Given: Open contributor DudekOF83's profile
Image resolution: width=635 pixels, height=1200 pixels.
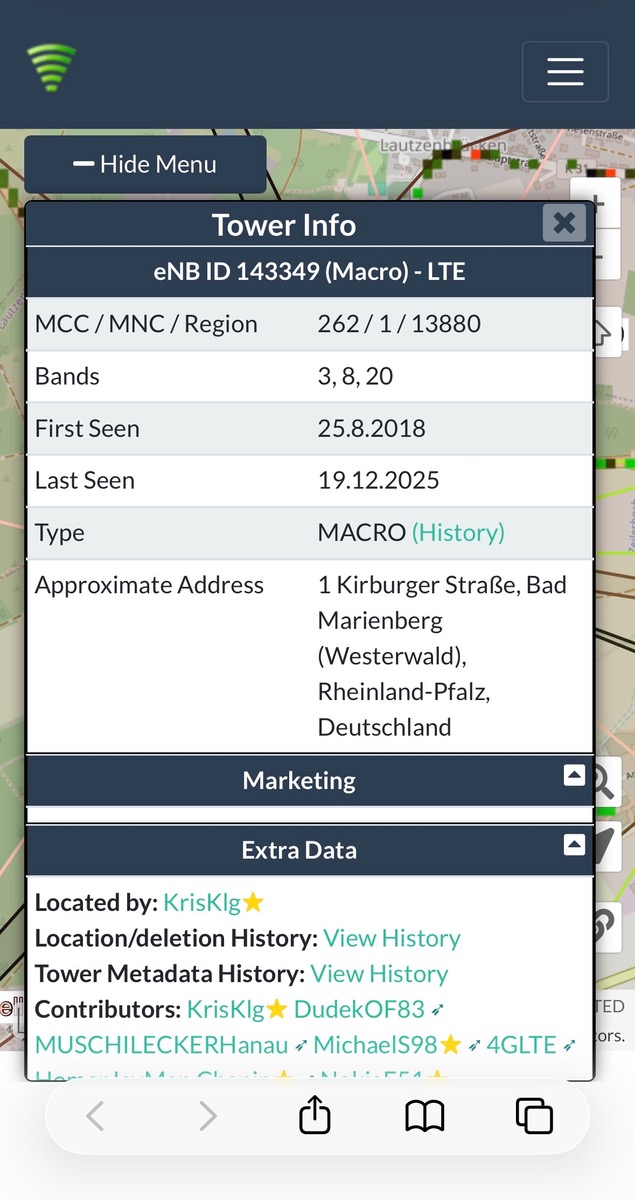Looking at the screenshot, I should click(359, 1010).
